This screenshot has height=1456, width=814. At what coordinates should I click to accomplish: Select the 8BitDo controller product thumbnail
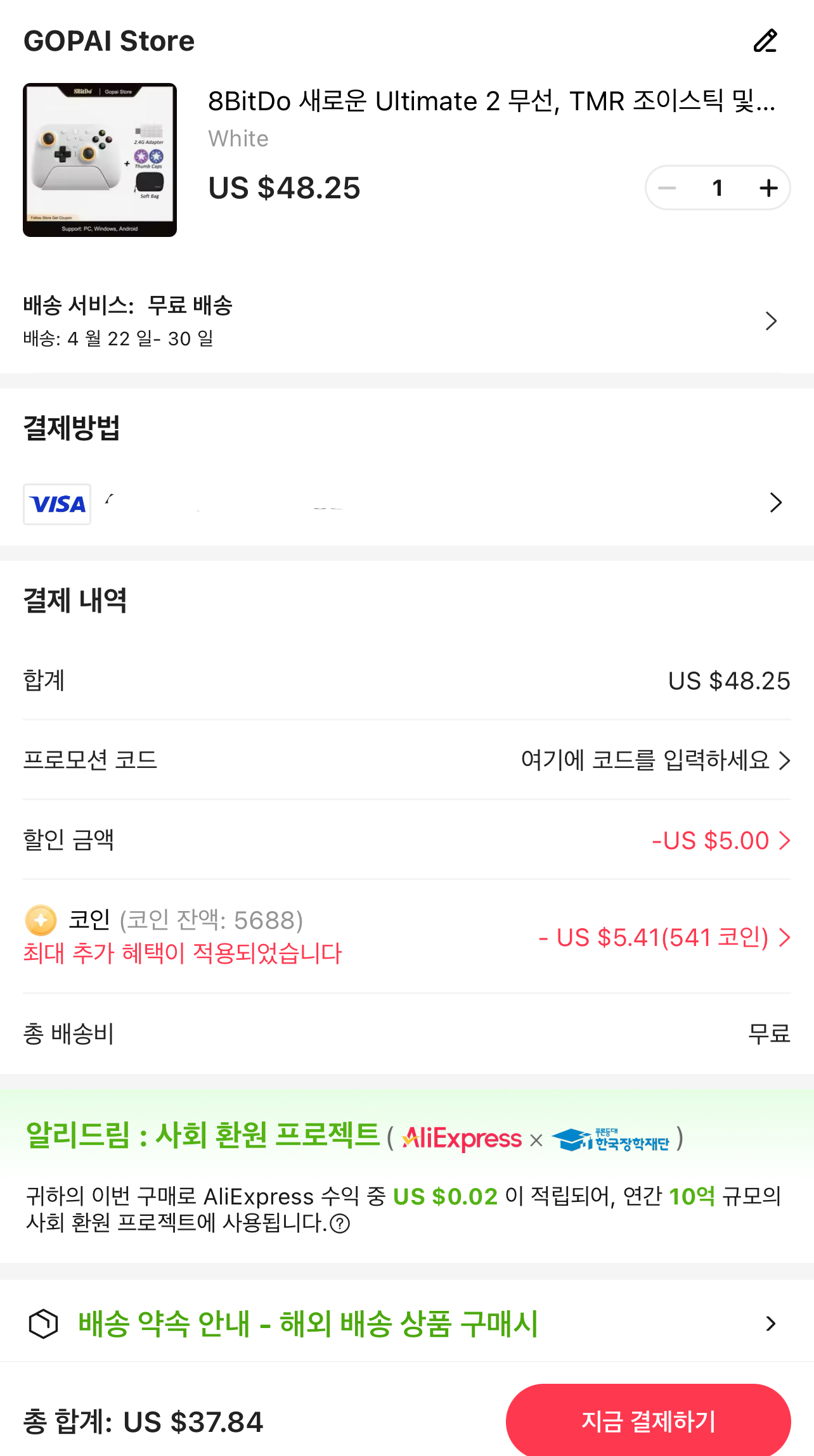click(x=100, y=160)
